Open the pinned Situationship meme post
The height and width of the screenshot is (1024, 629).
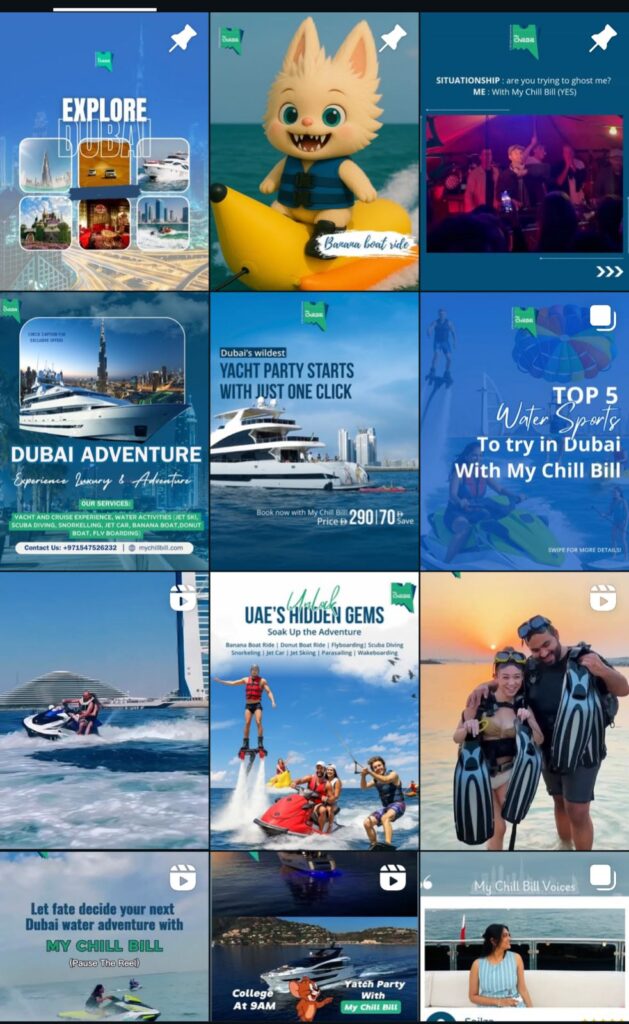point(524,151)
